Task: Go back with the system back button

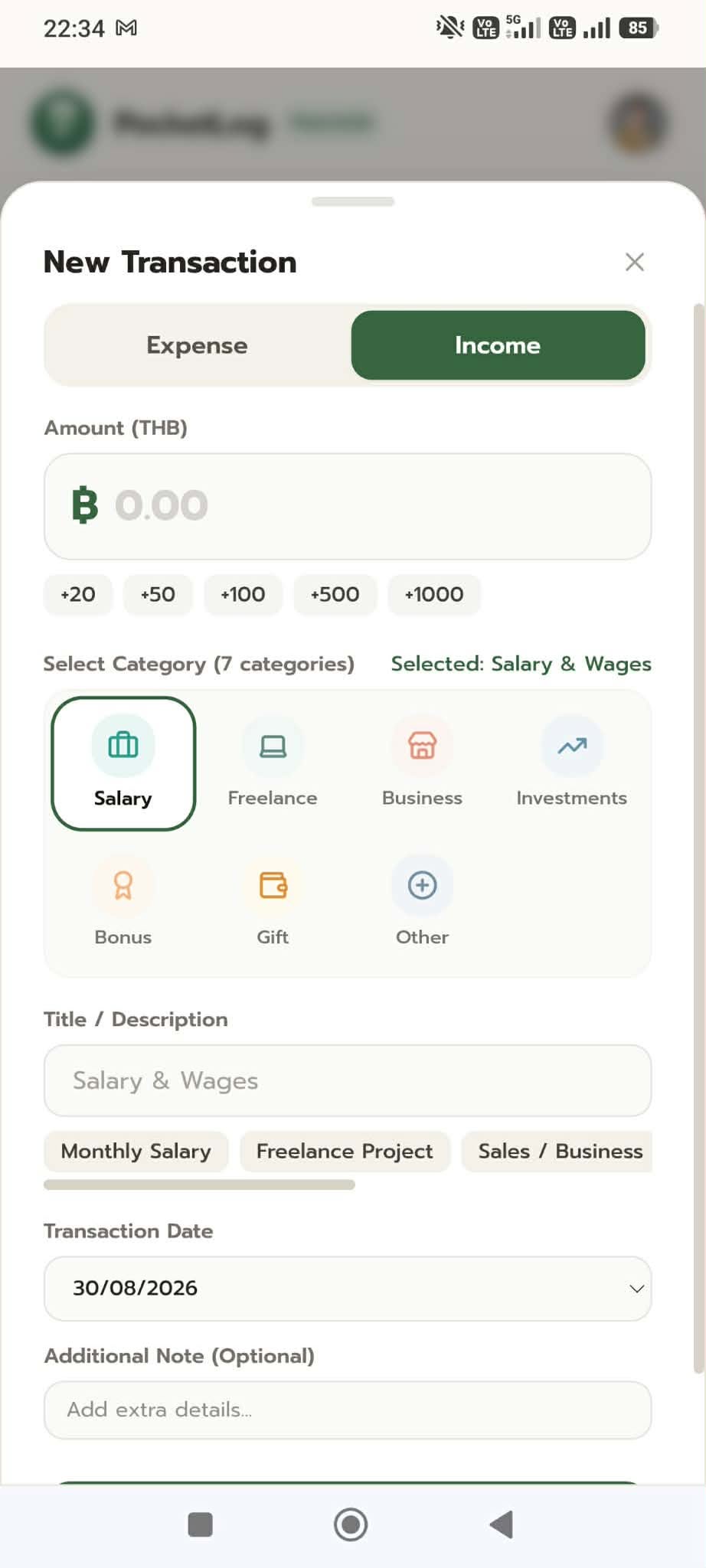Action: tap(501, 1524)
